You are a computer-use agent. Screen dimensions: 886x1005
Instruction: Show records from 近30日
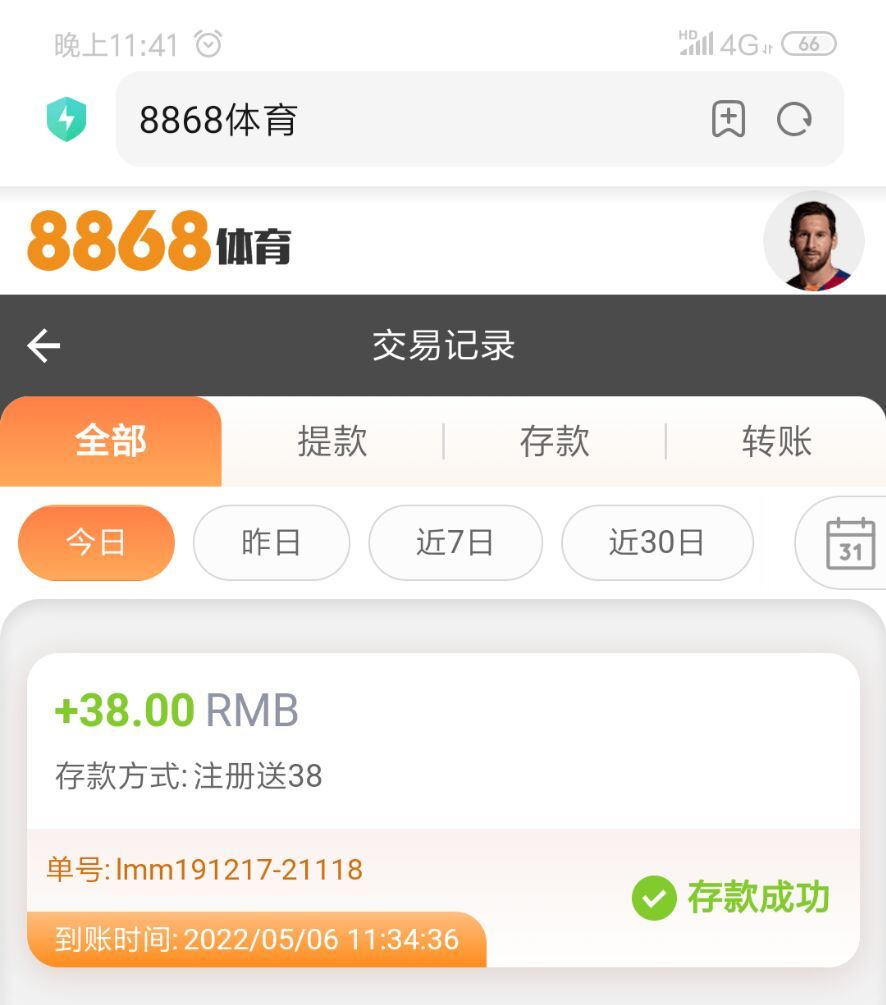[657, 543]
